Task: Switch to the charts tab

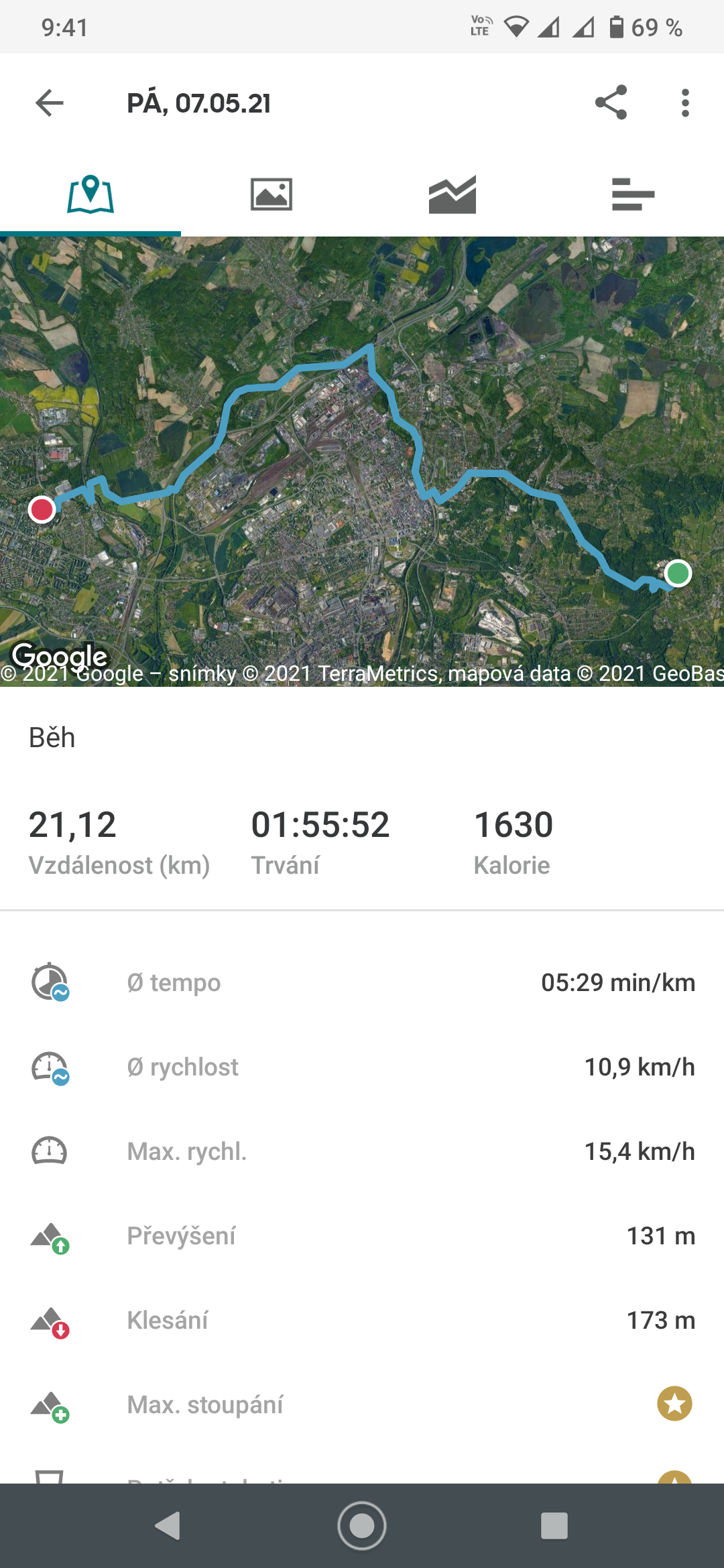Action: click(452, 194)
